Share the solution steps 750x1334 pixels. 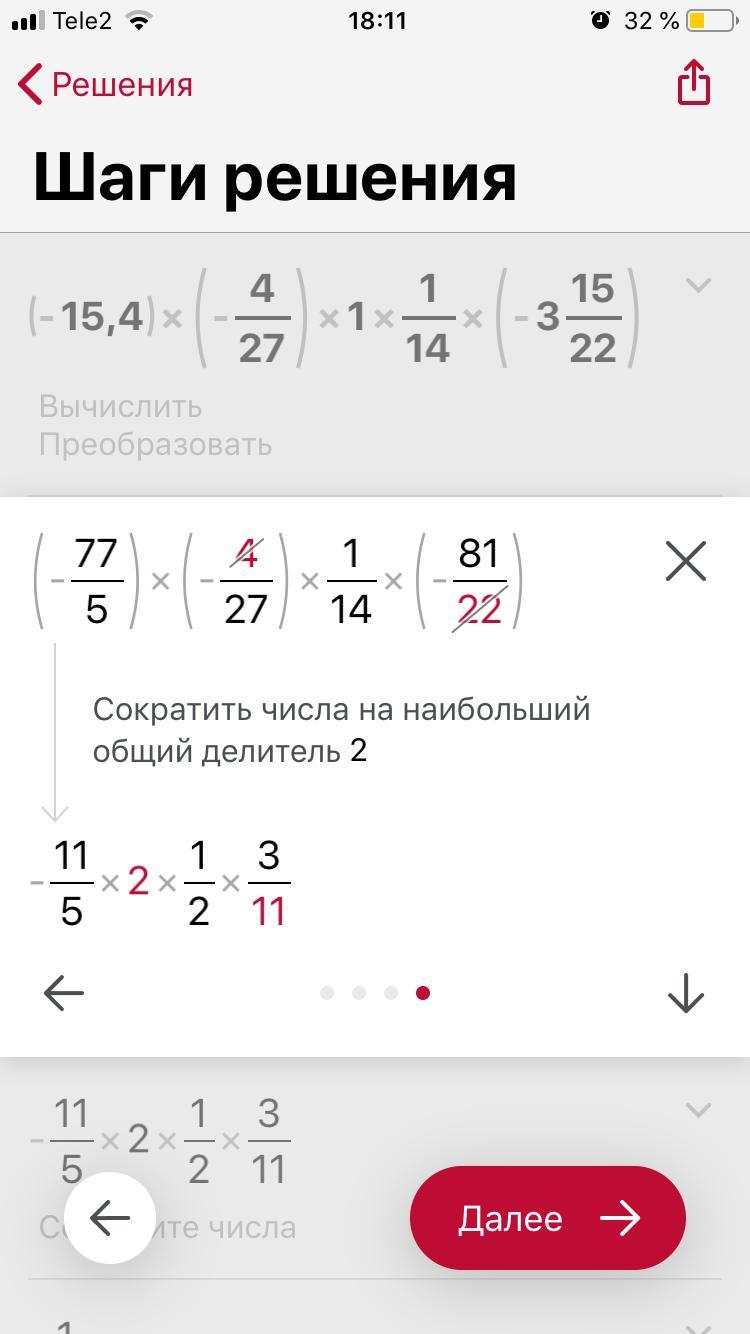(x=693, y=82)
